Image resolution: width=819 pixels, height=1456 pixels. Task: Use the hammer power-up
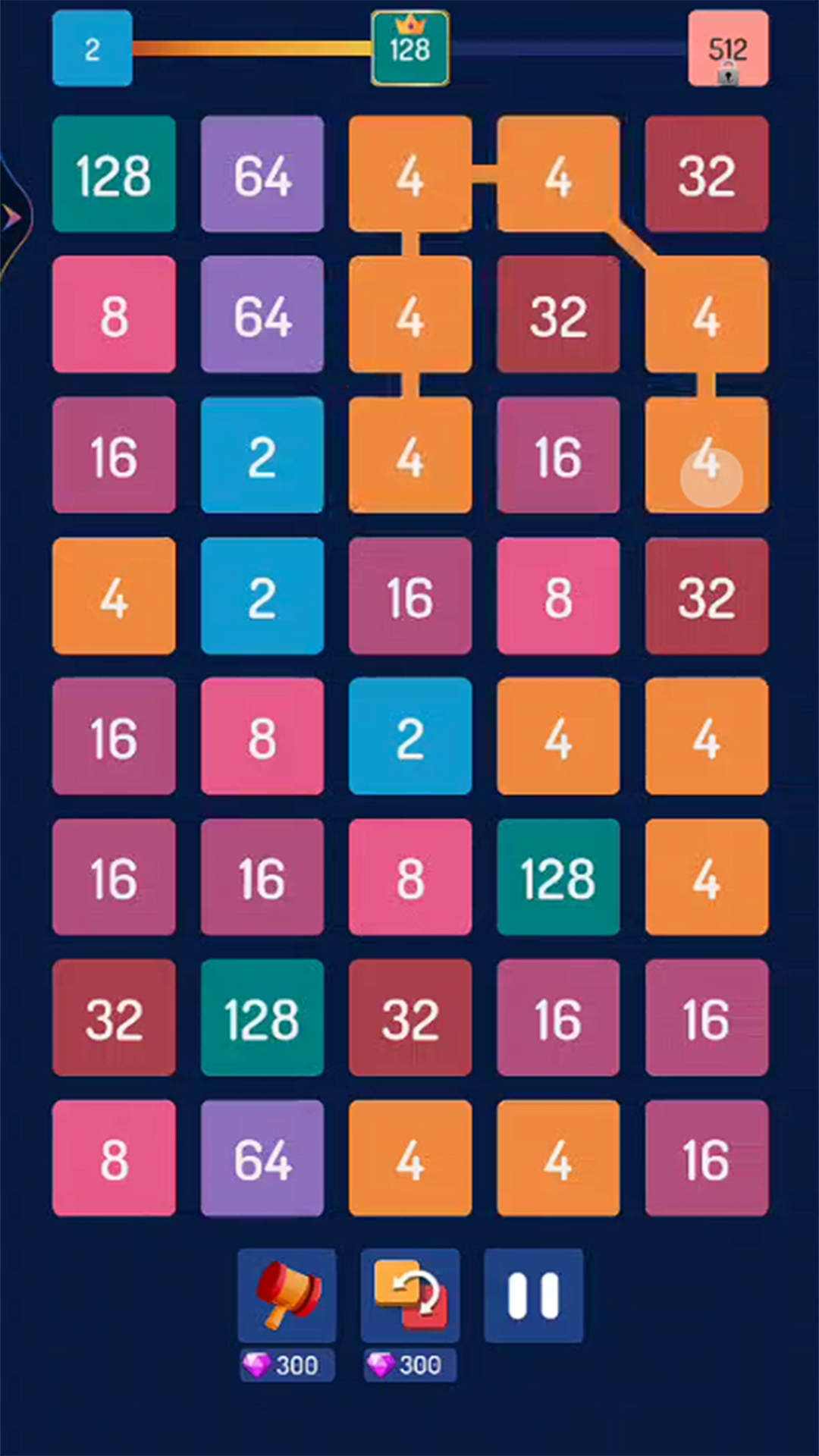click(287, 1295)
